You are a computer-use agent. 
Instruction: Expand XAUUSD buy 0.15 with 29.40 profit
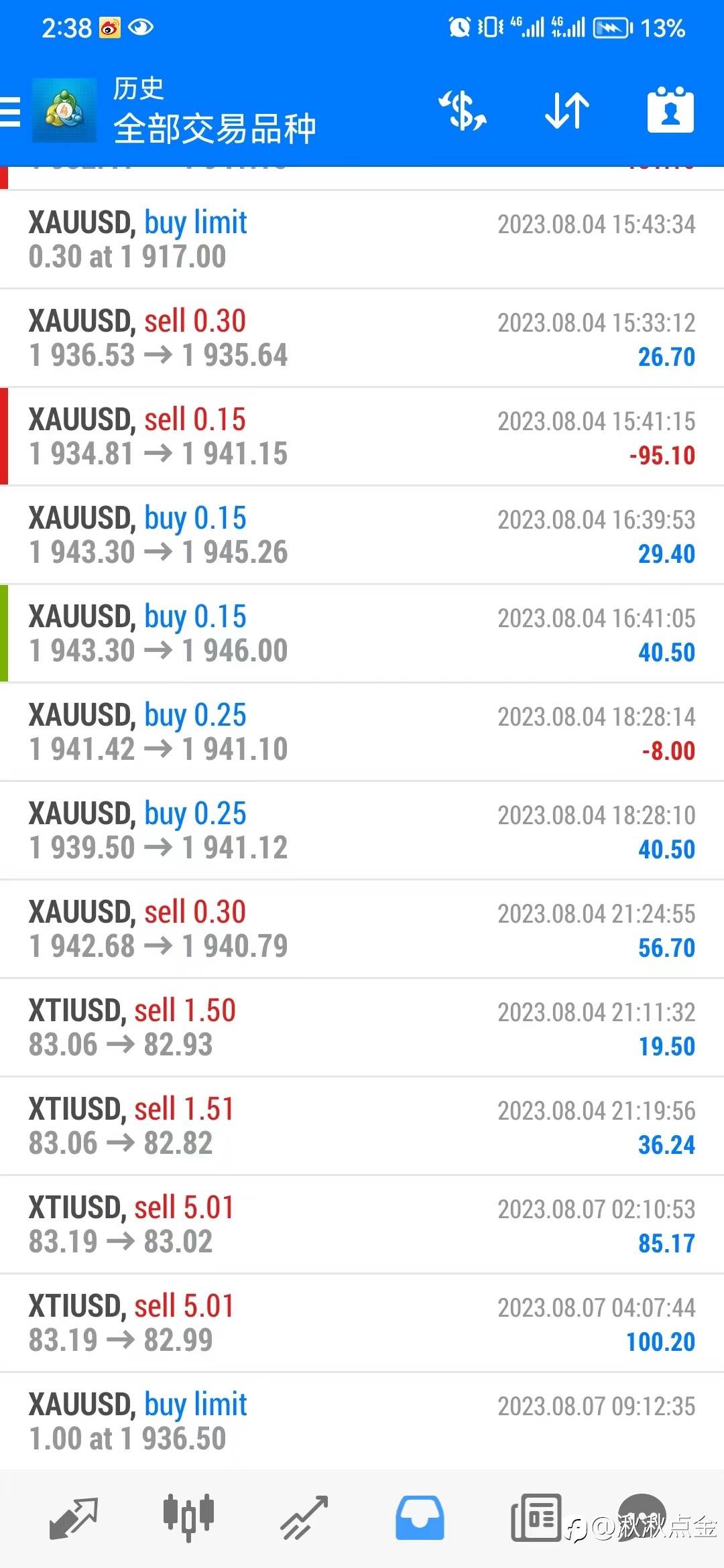tap(362, 535)
